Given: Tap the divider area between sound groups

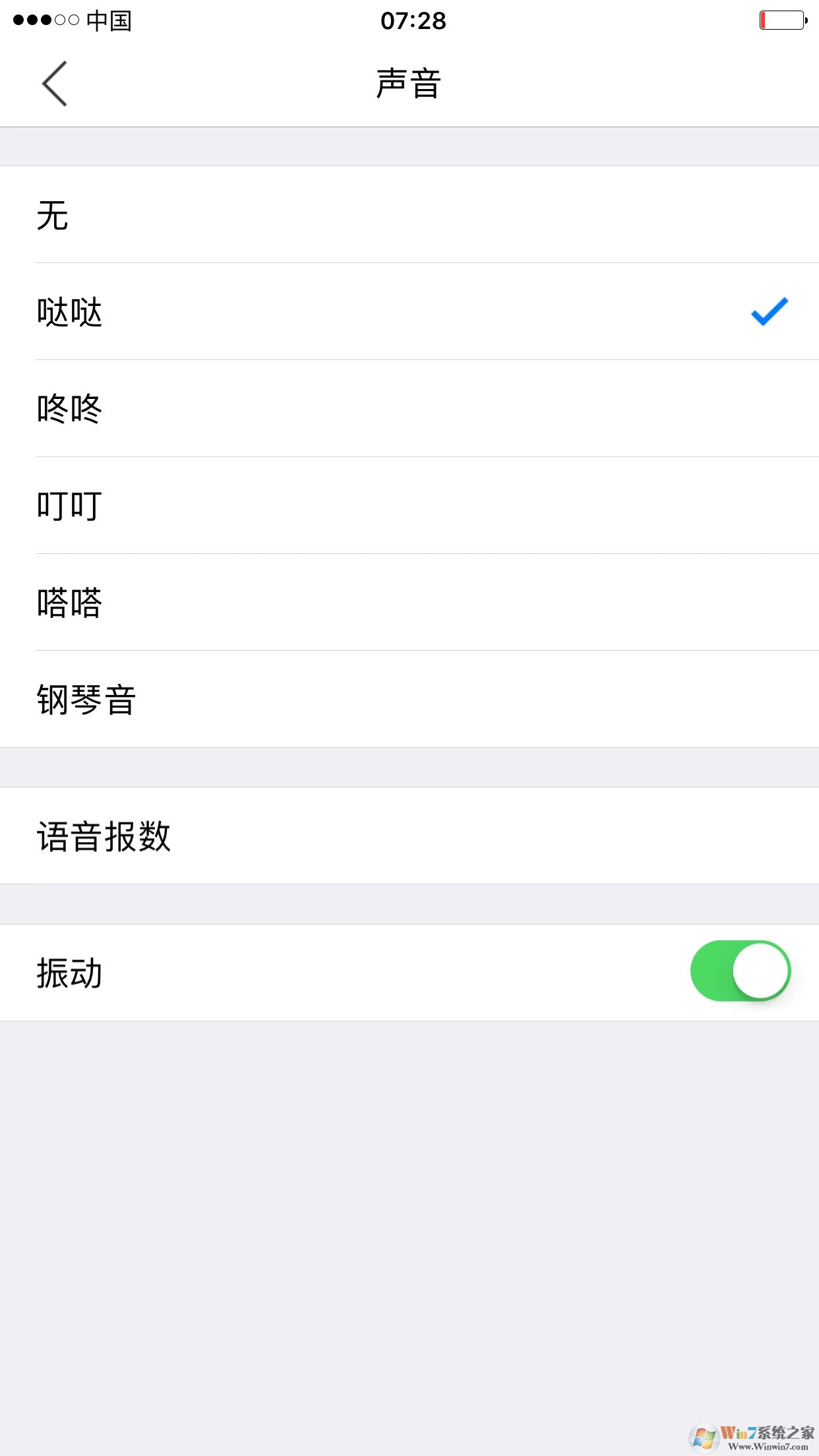Looking at the screenshot, I should coord(409,770).
